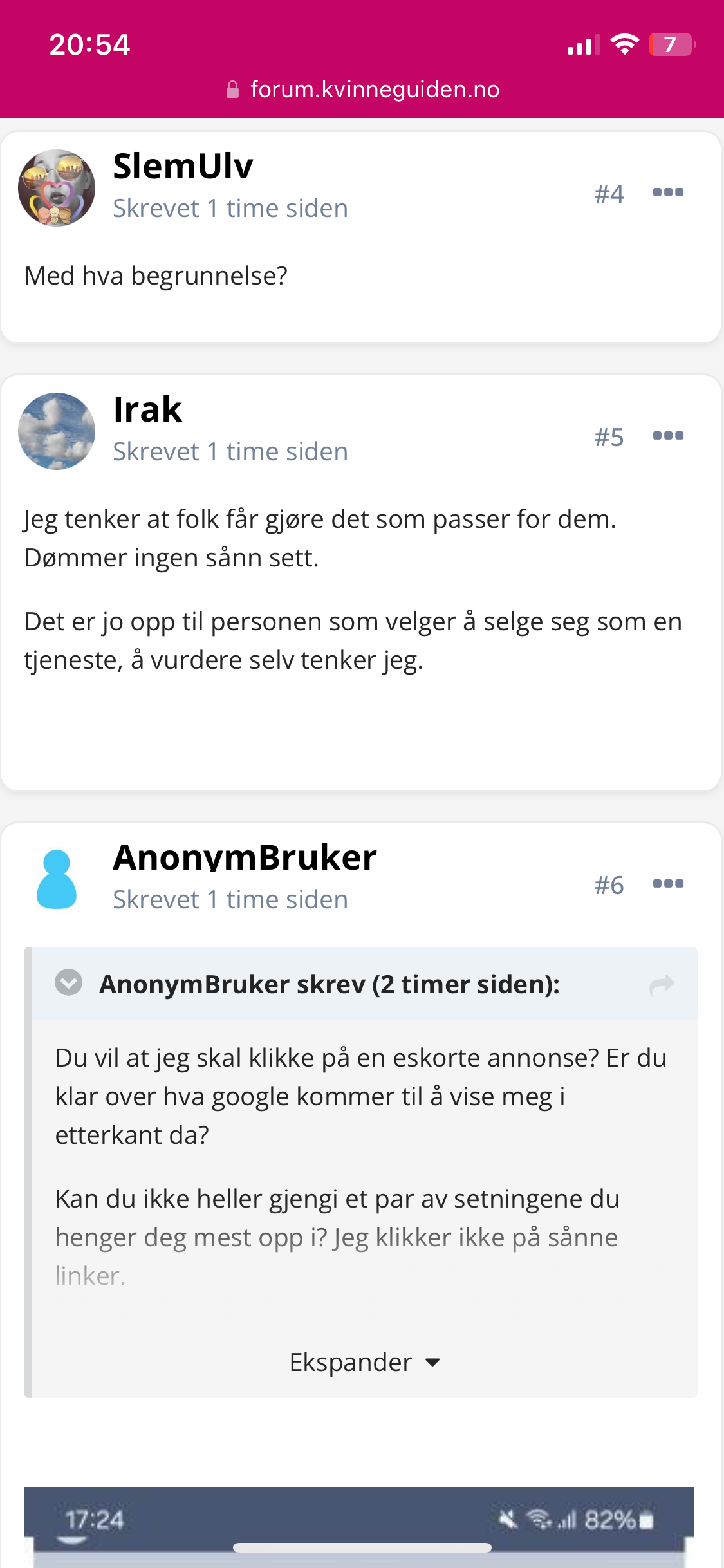The height and width of the screenshot is (1568, 724).
Task: Go to the original quoted post arrow
Action: coord(662,985)
